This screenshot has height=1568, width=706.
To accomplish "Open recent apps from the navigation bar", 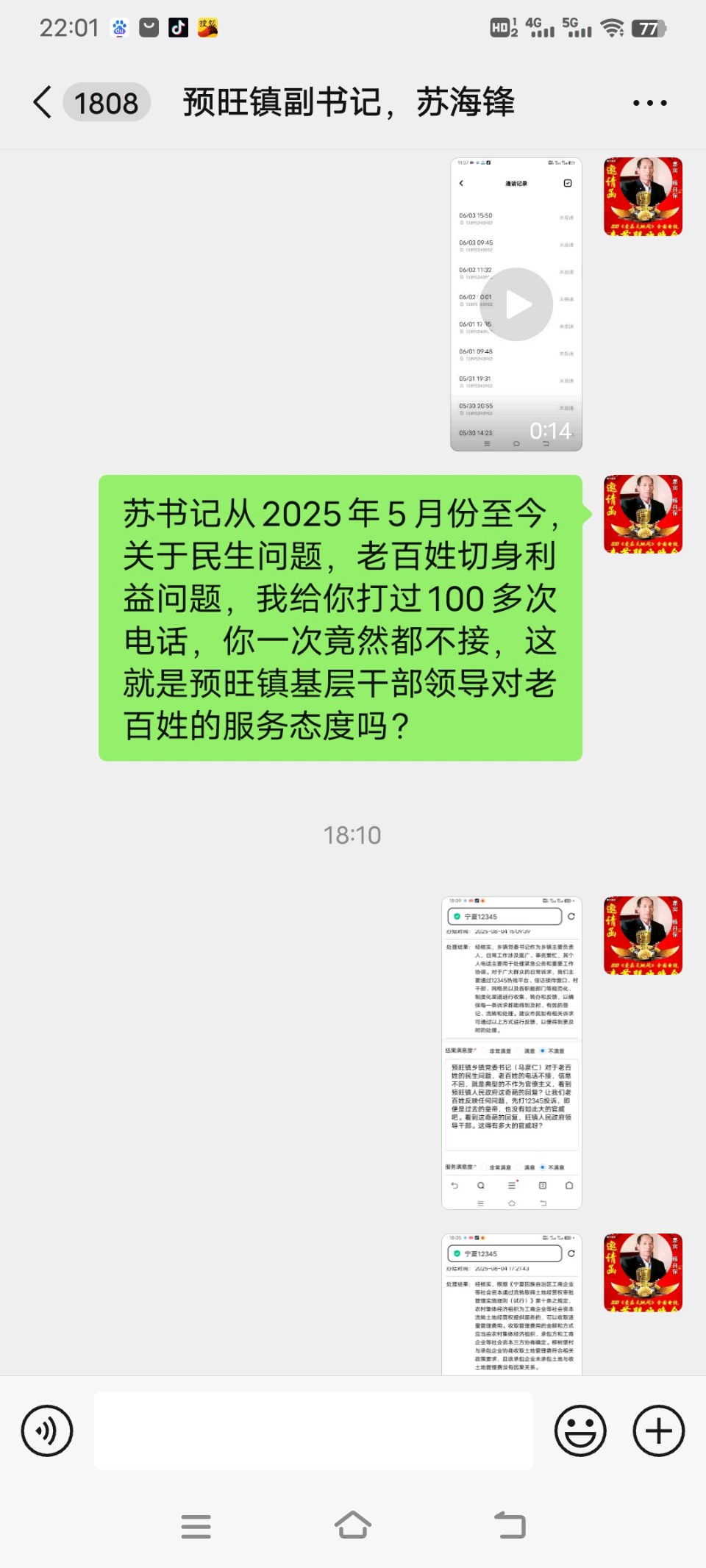I will pos(196,1527).
